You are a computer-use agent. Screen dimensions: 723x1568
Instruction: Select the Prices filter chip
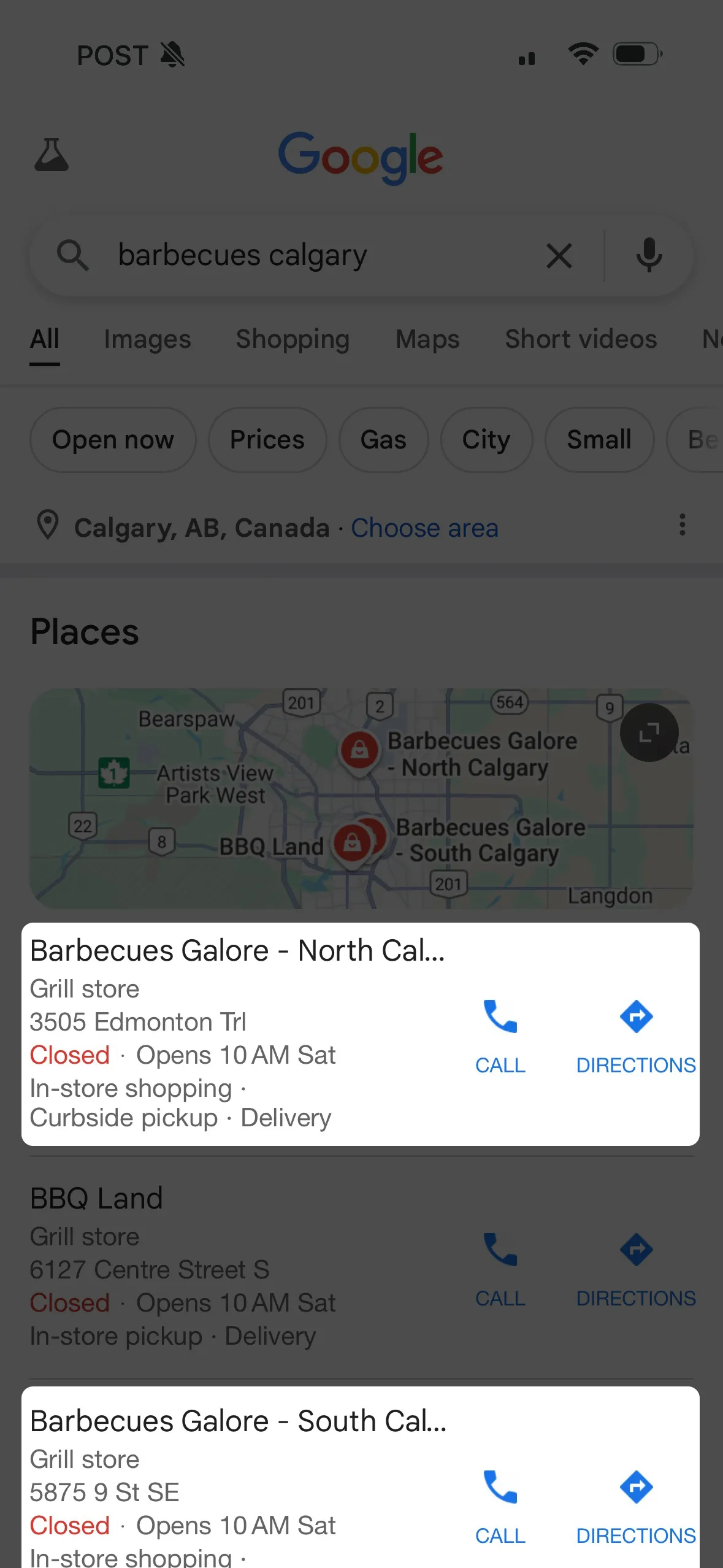267,440
